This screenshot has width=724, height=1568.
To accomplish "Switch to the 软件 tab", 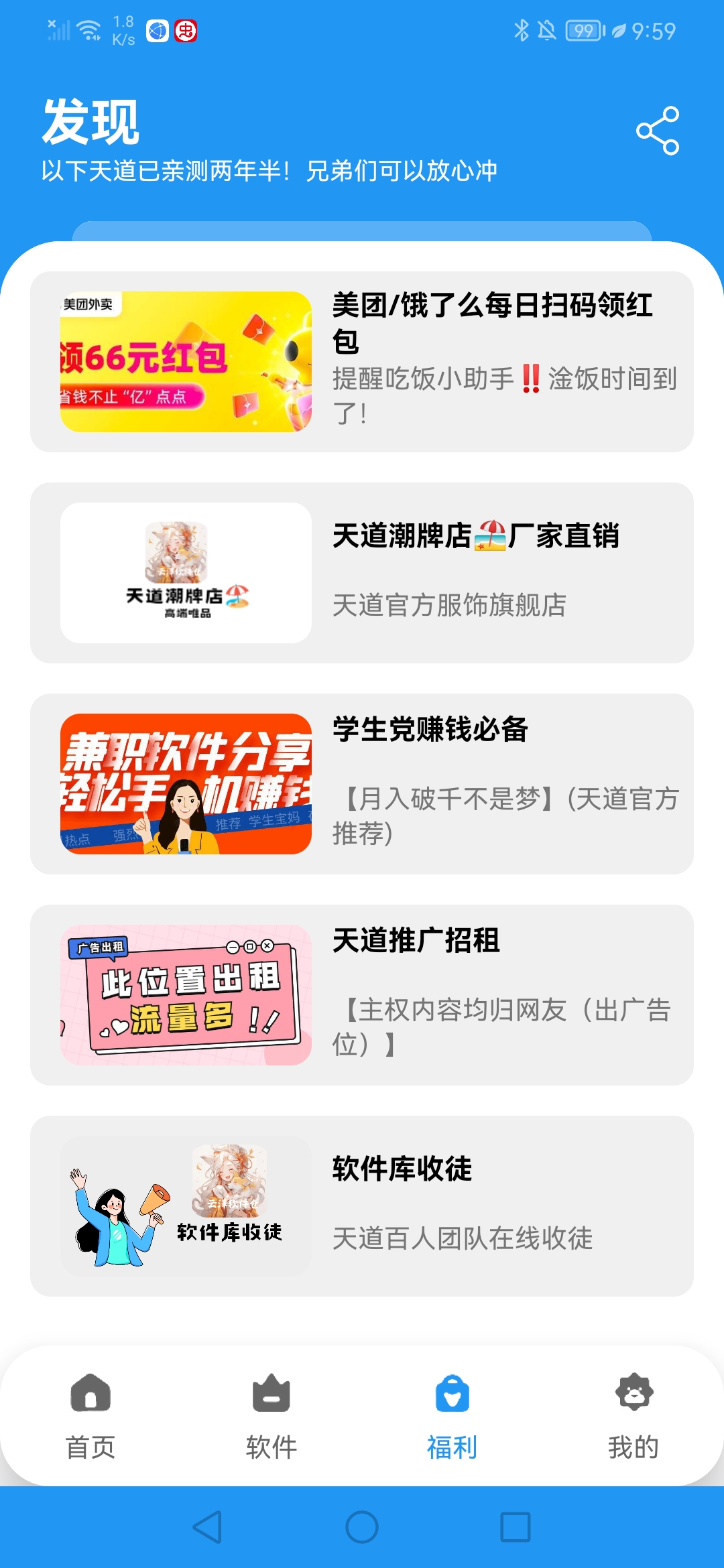I will tap(271, 1415).
